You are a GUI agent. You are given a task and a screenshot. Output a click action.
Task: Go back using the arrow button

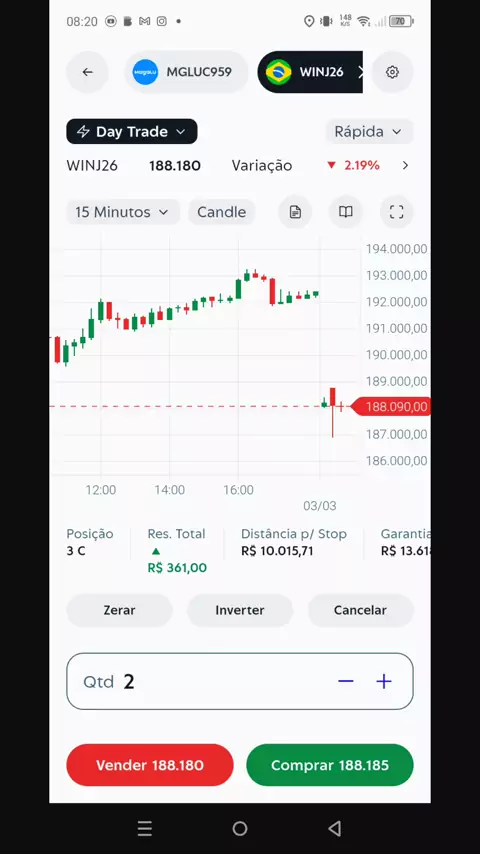coord(87,72)
